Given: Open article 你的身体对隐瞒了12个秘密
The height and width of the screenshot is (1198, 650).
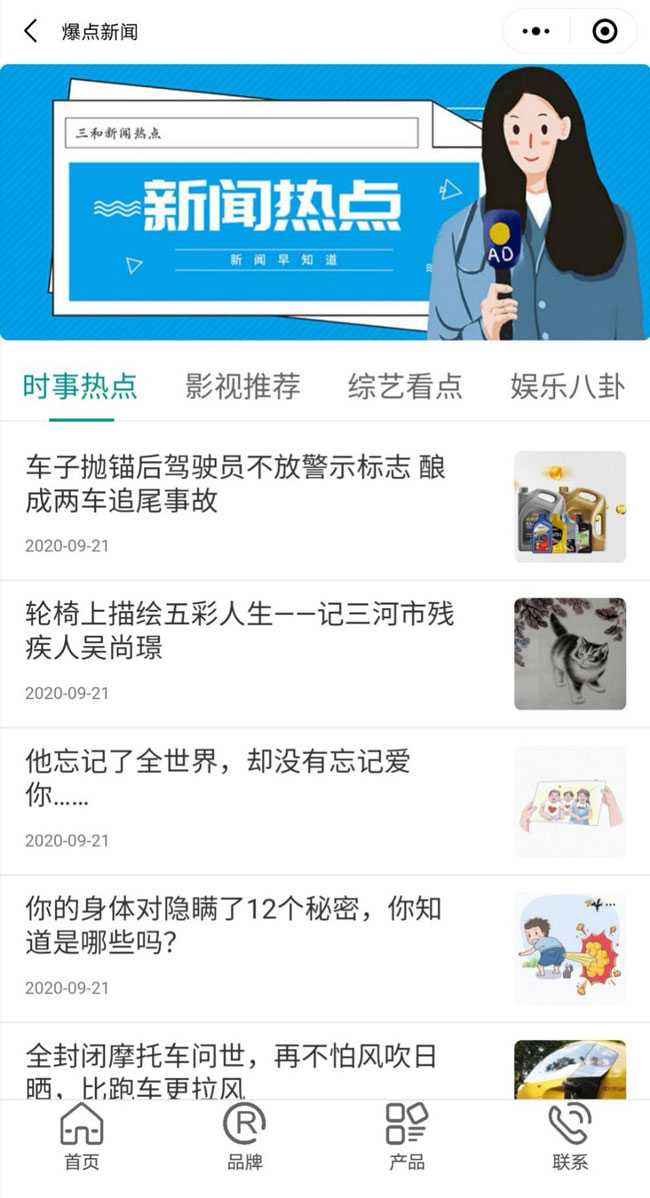Looking at the screenshot, I should point(233,925).
